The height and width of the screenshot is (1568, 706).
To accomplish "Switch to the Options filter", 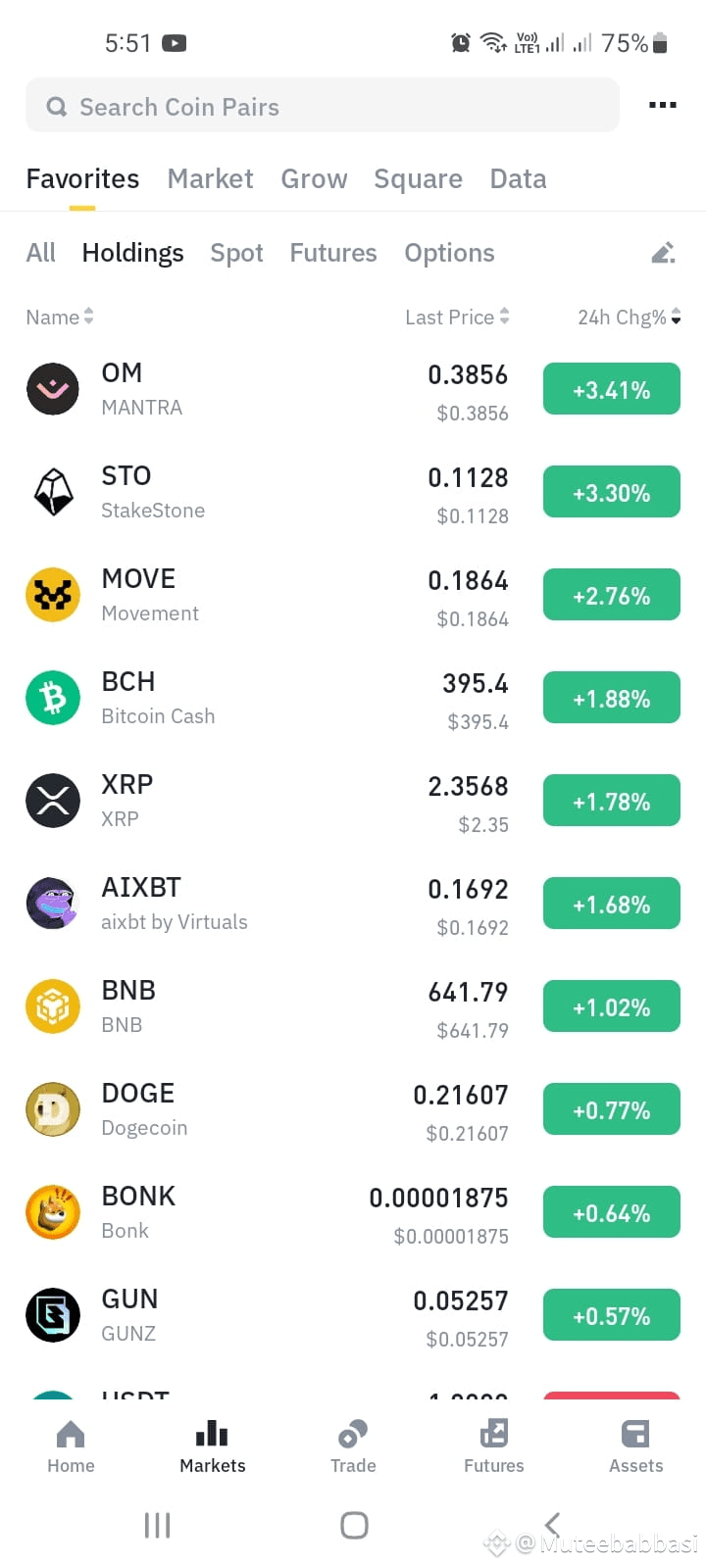I will coord(449,253).
